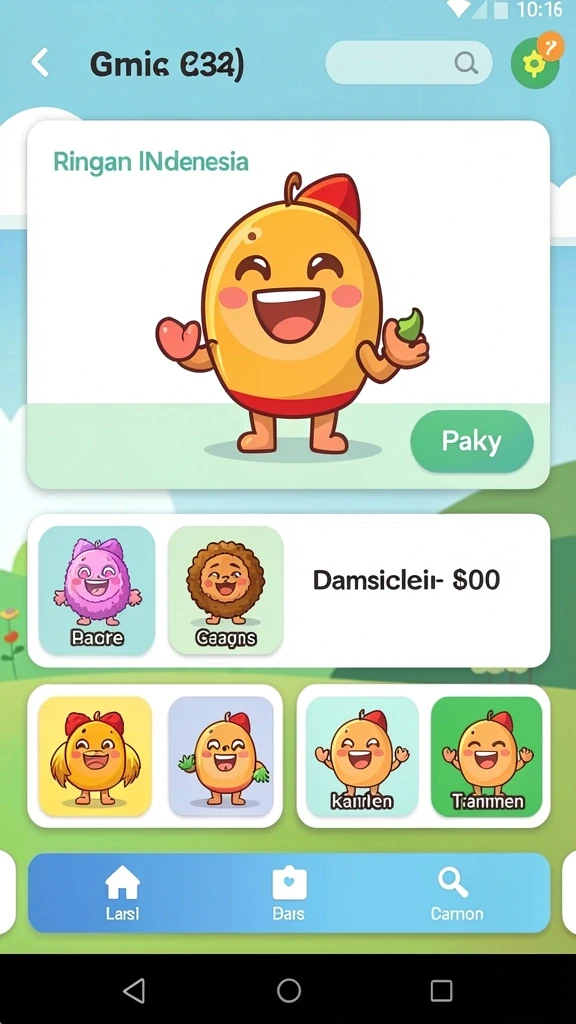Open the search field at the top
Image resolution: width=576 pixels, height=1024 pixels.
pyautogui.click(x=409, y=63)
